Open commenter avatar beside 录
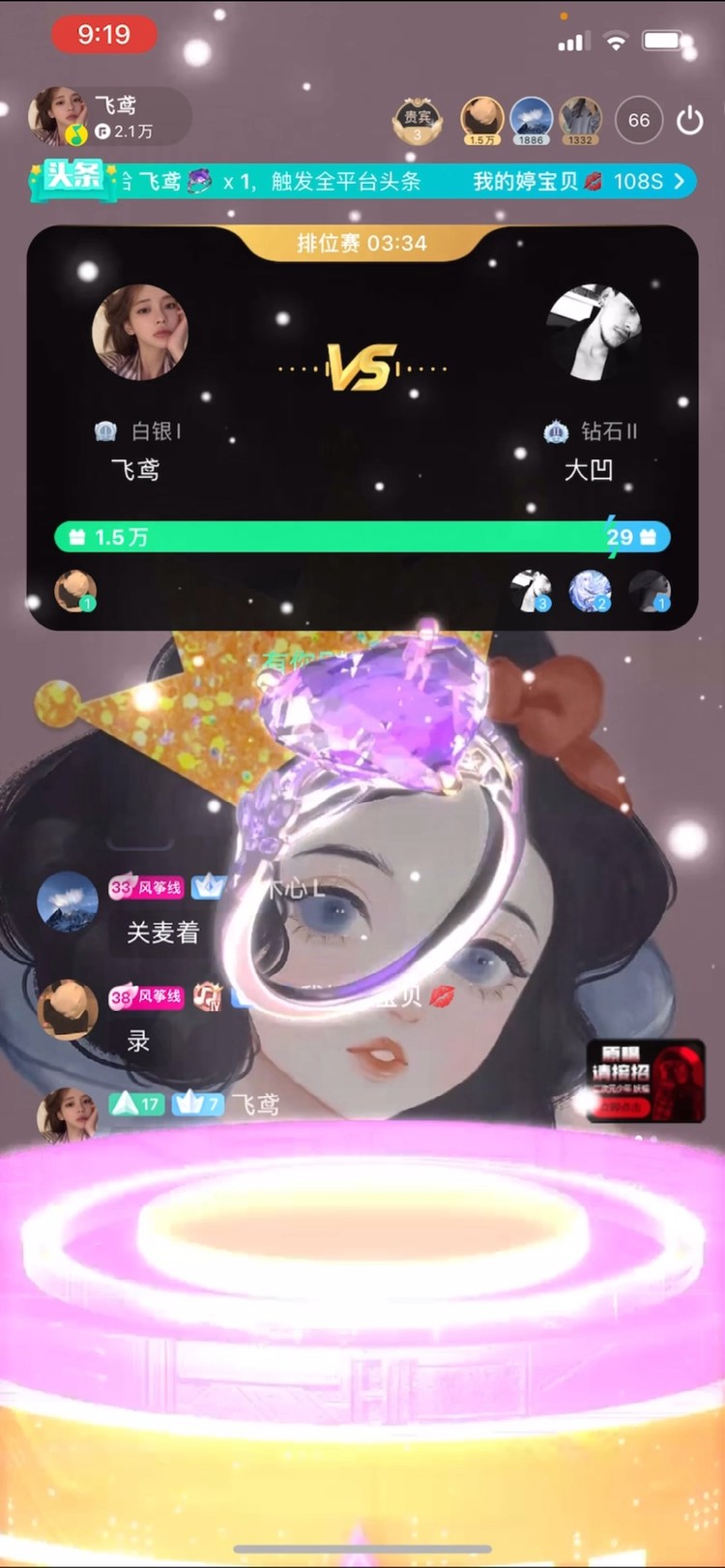Viewport: 725px width, 1568px height. [67, 1009]
